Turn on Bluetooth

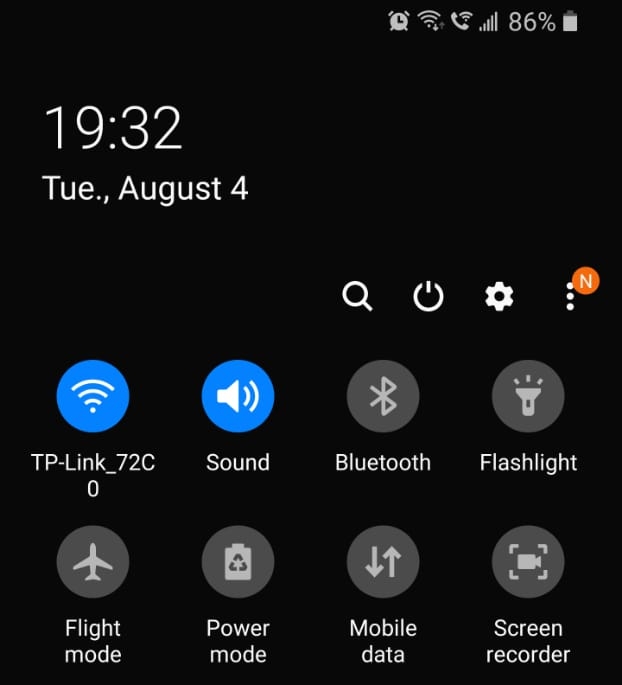[383, 397]
